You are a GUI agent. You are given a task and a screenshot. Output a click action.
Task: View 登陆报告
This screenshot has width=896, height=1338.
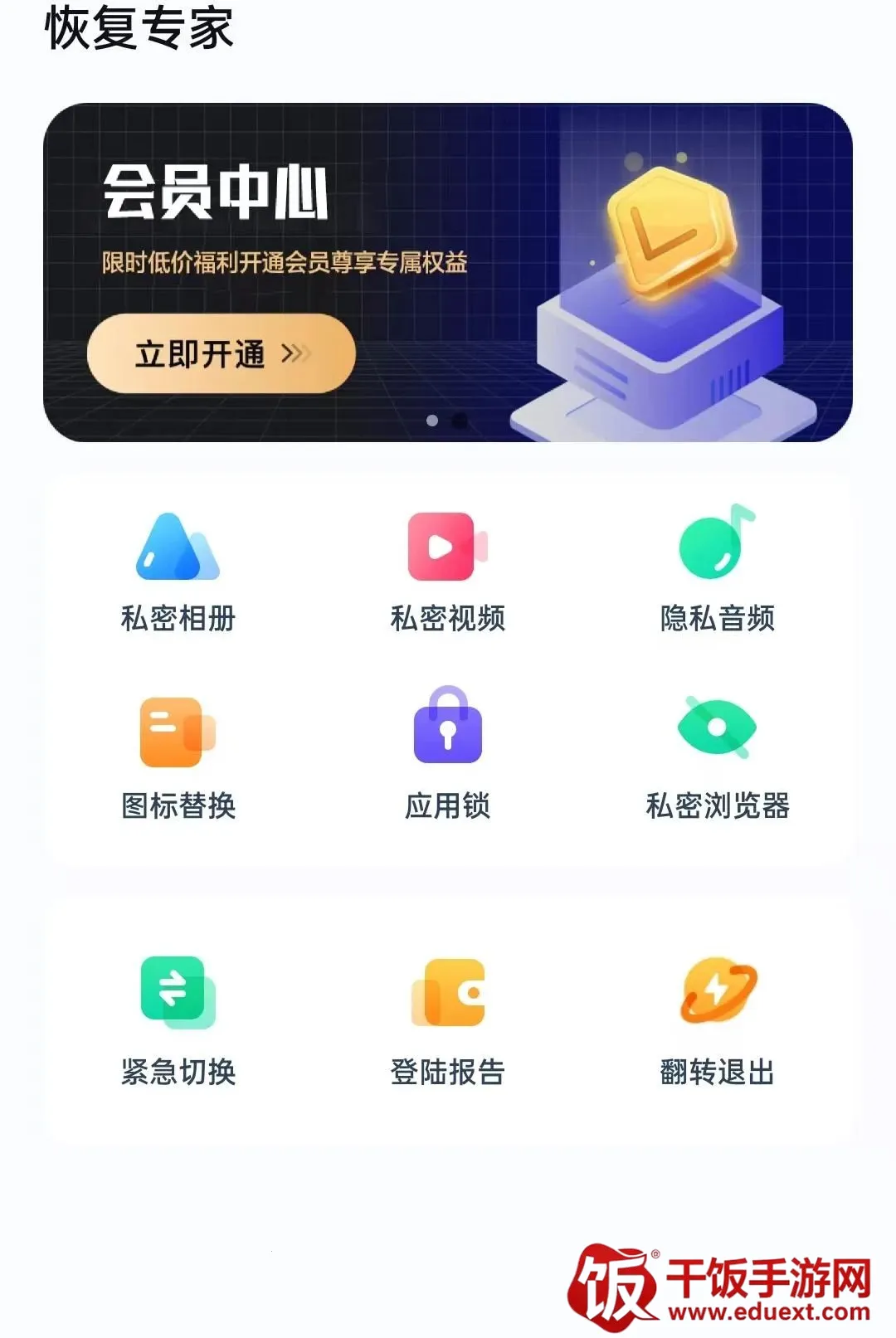448,1022
